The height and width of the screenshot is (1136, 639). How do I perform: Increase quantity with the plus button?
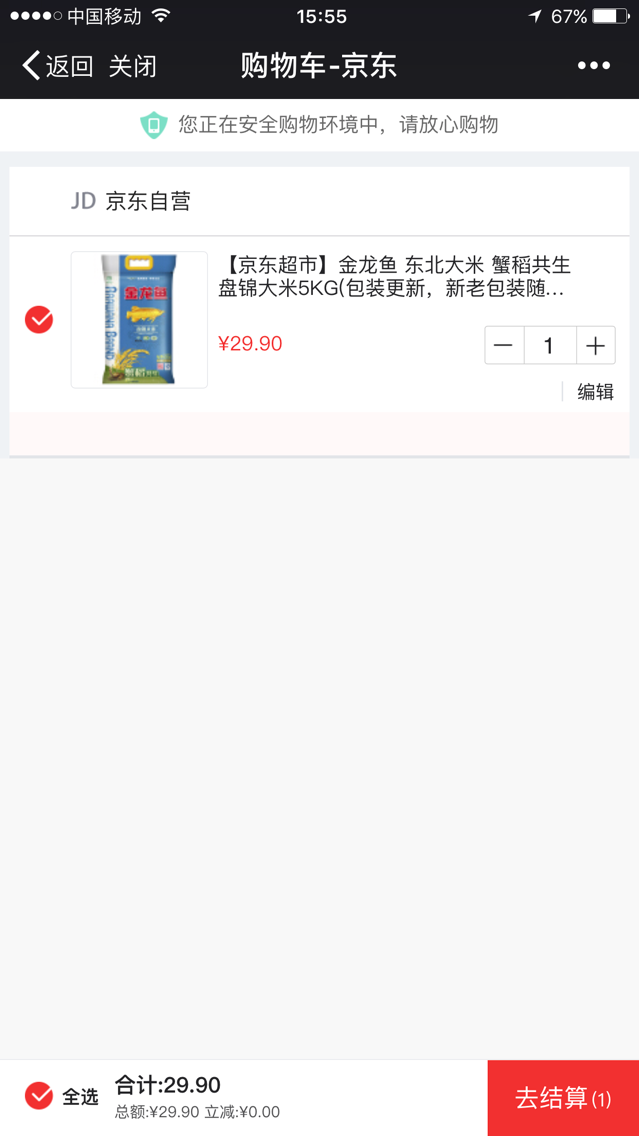596,346
